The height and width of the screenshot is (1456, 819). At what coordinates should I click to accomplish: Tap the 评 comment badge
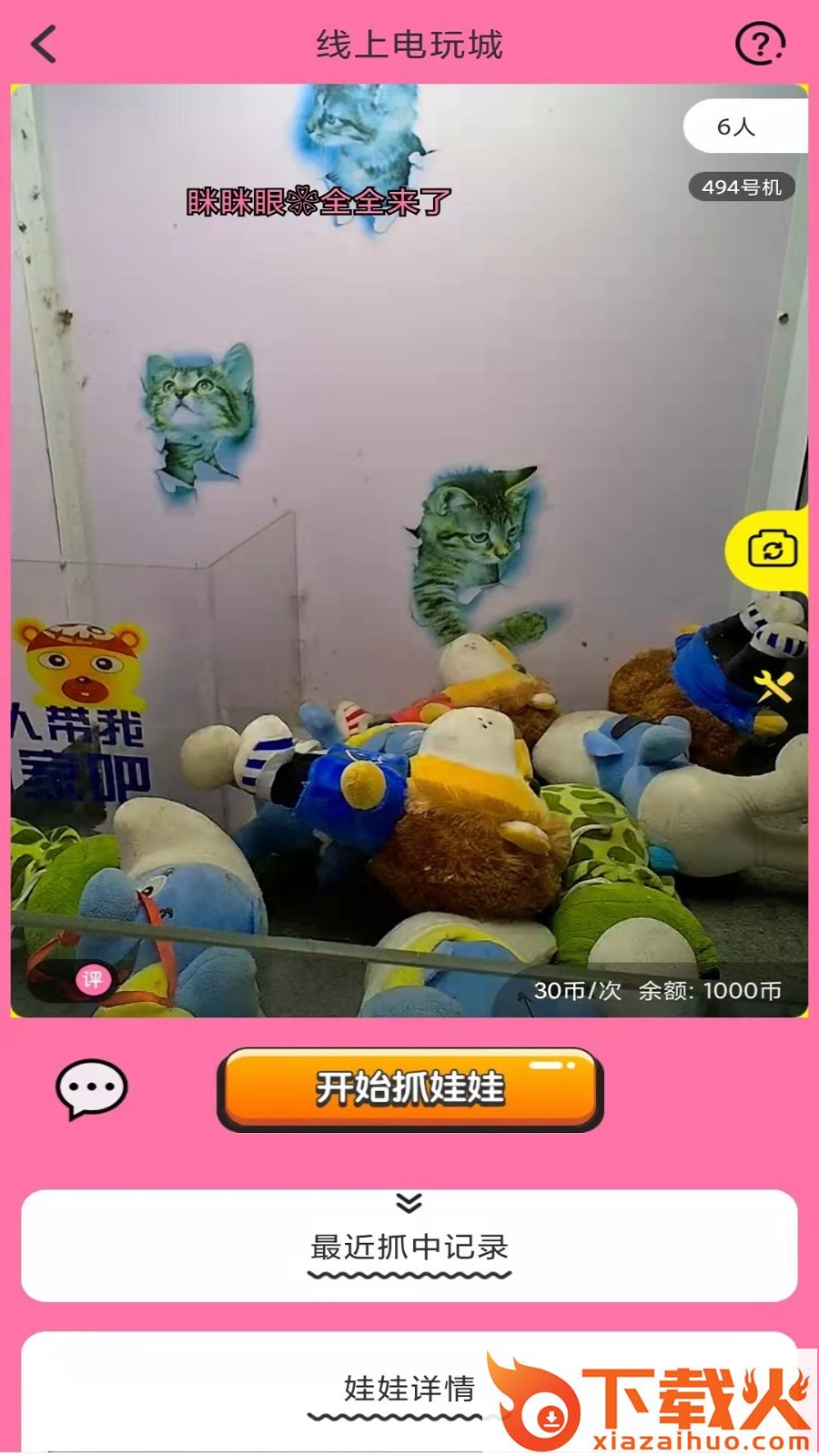coord(93,979)
